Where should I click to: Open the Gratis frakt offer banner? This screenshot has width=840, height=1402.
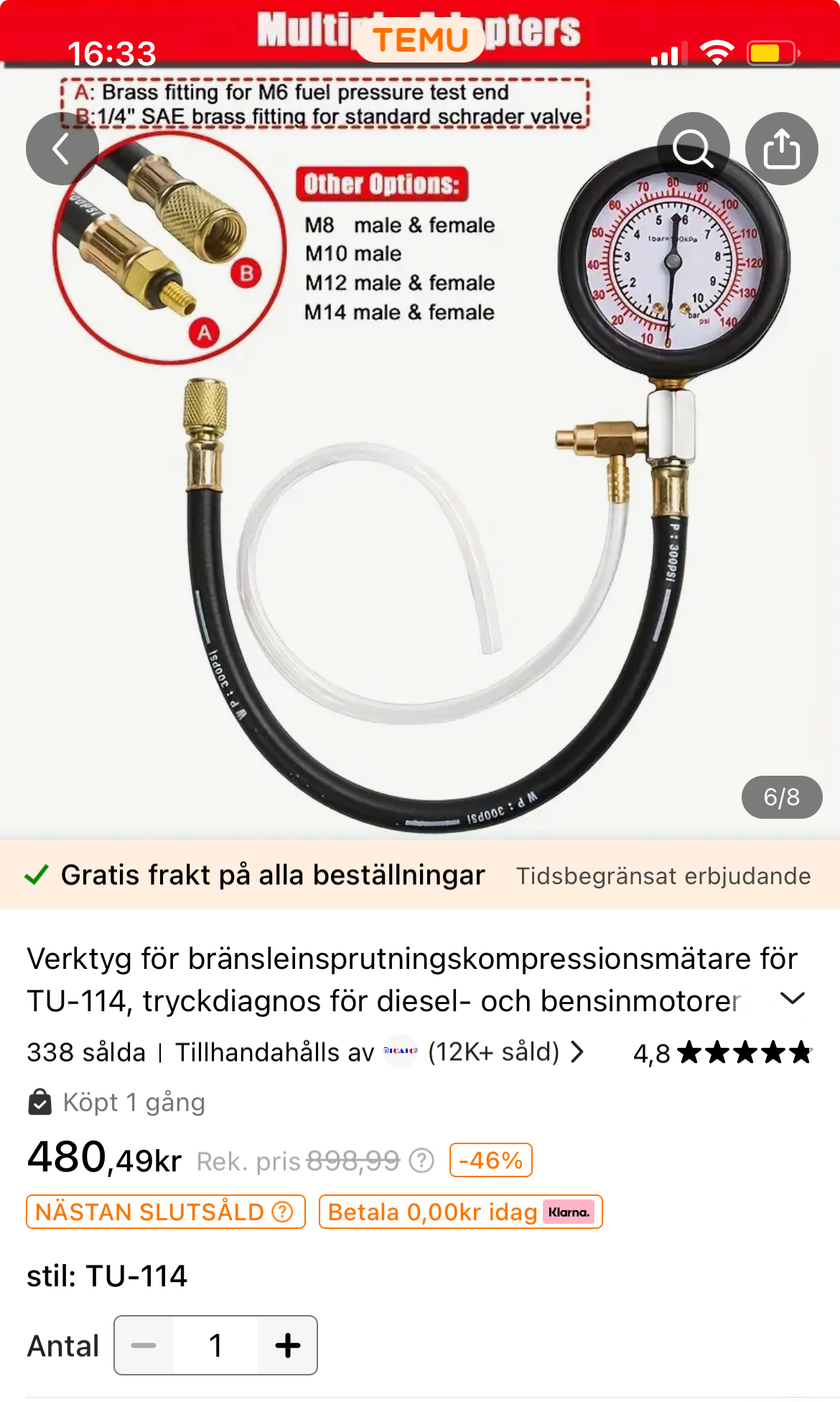[420, 875]
